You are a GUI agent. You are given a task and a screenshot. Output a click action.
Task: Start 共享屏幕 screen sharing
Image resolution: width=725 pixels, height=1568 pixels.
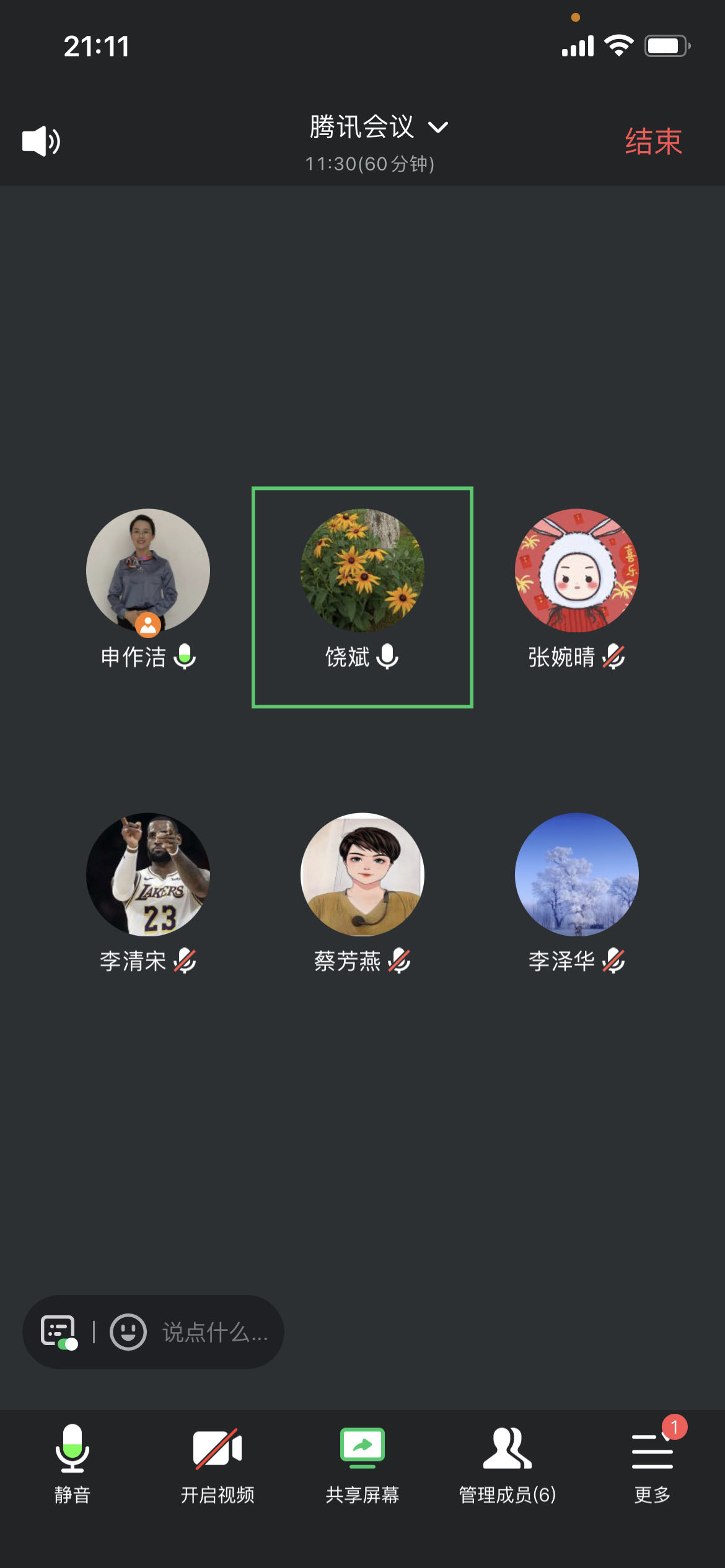(x=362, y=1464)
